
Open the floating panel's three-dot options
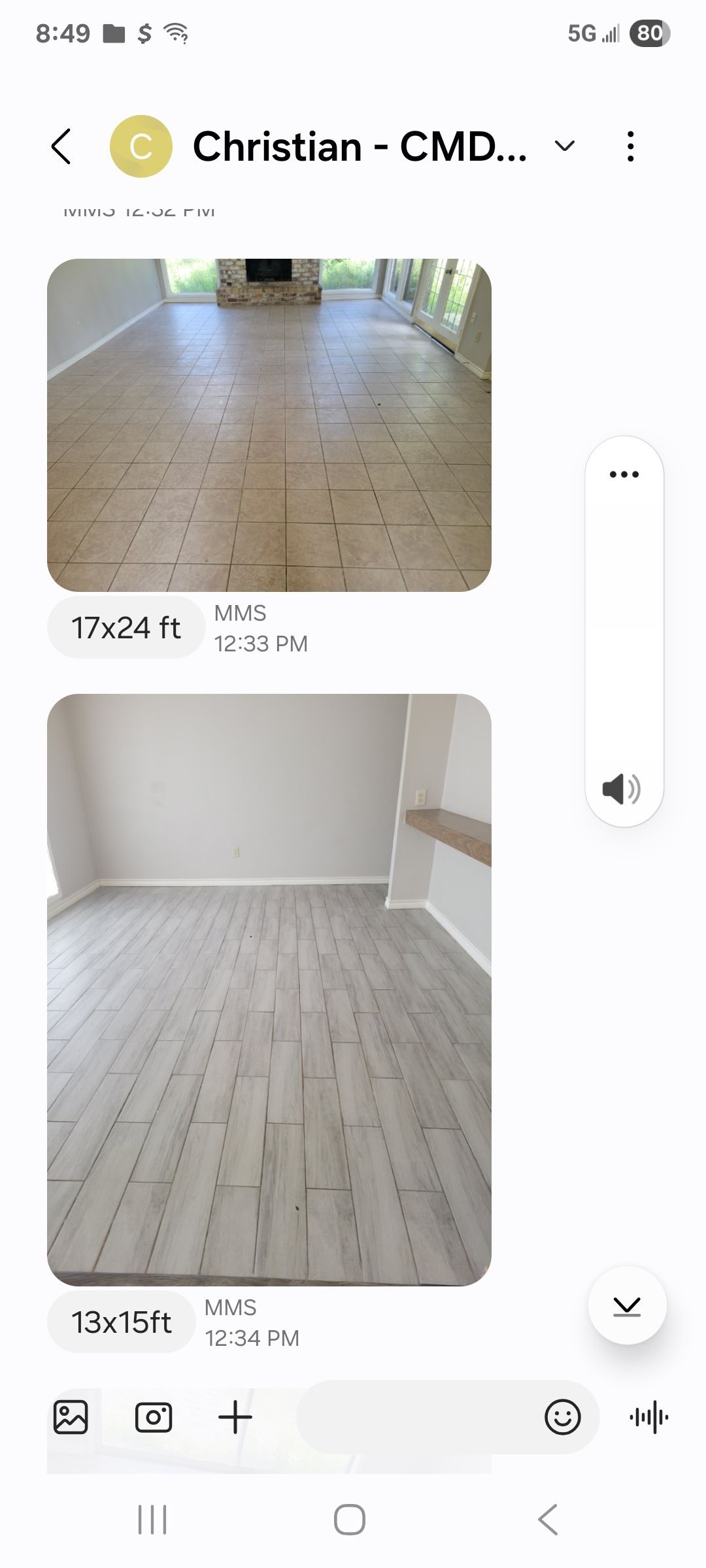point(623,475)
